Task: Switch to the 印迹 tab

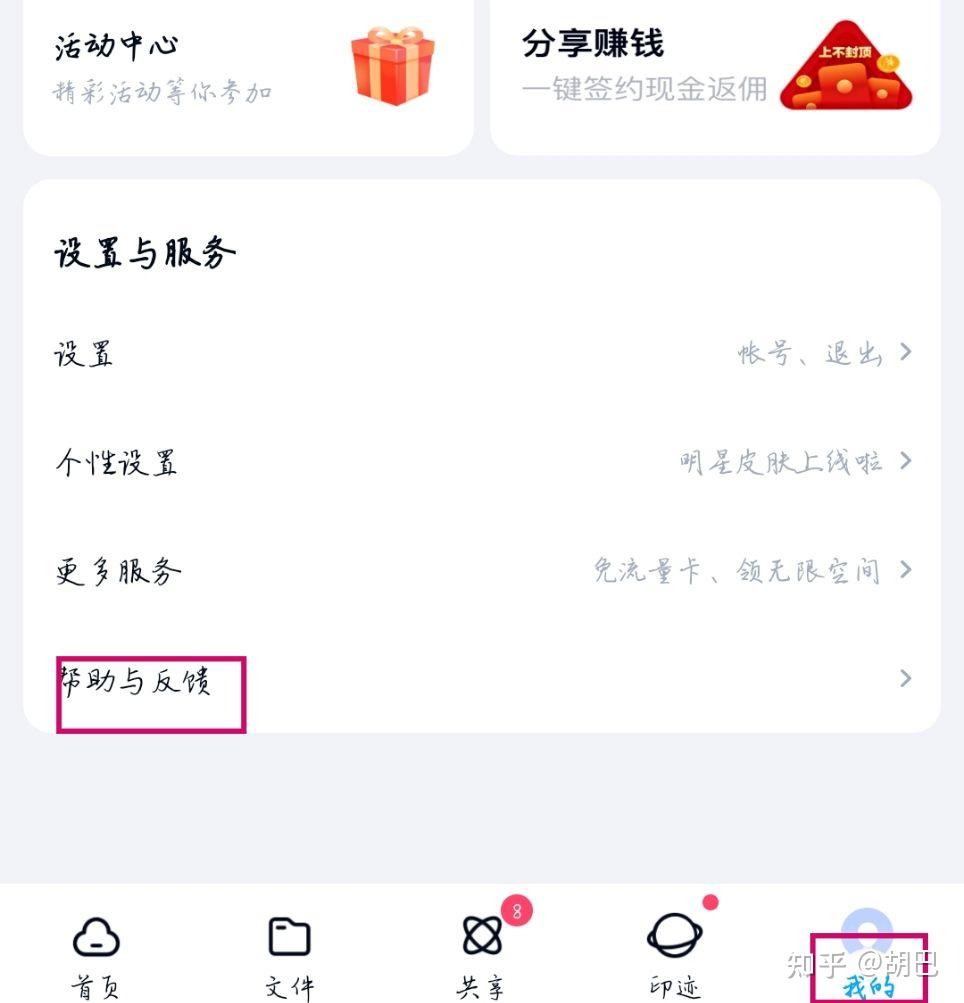Action: [675, 958]
